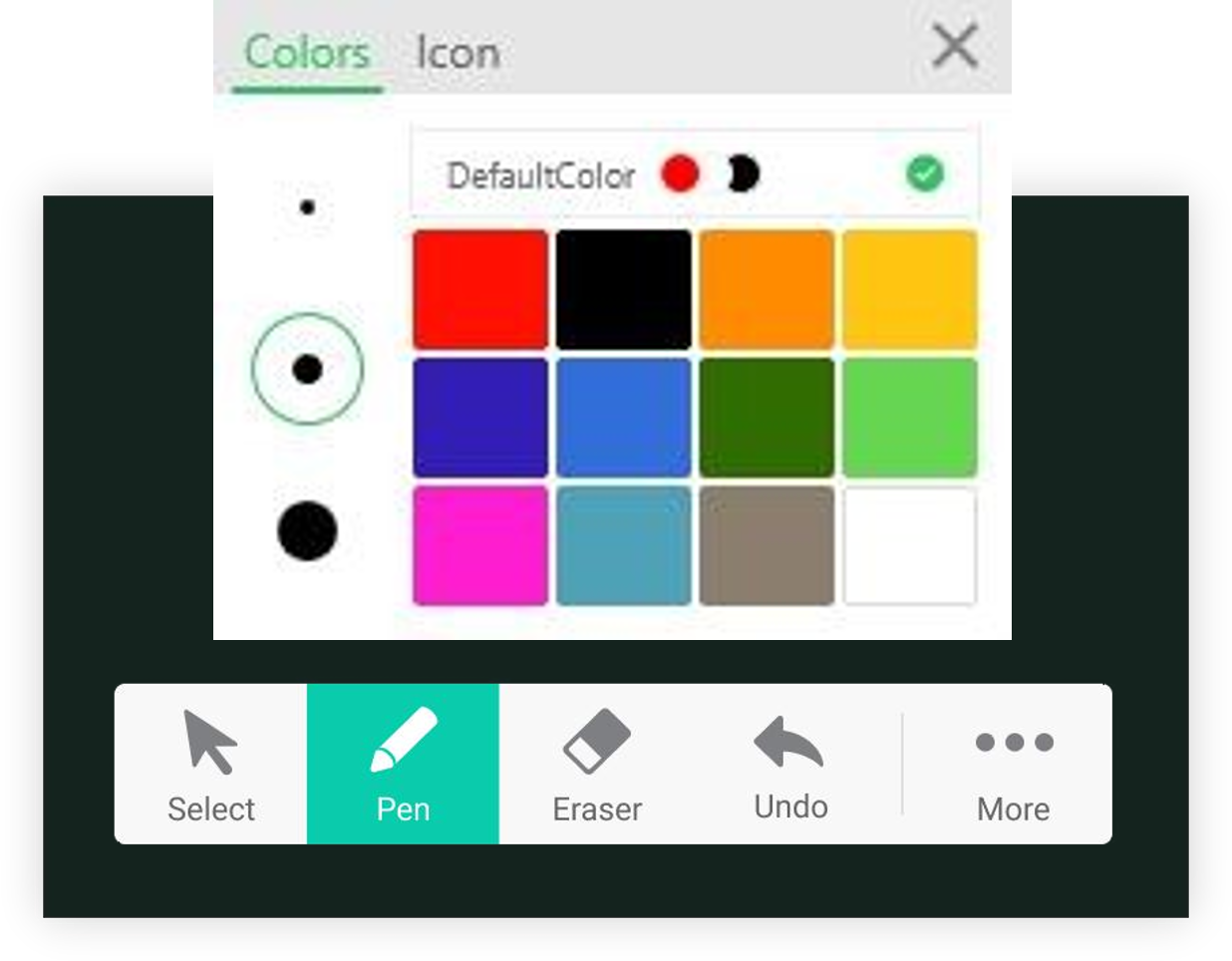Activate the Pen tool

(x=403, y=765)
